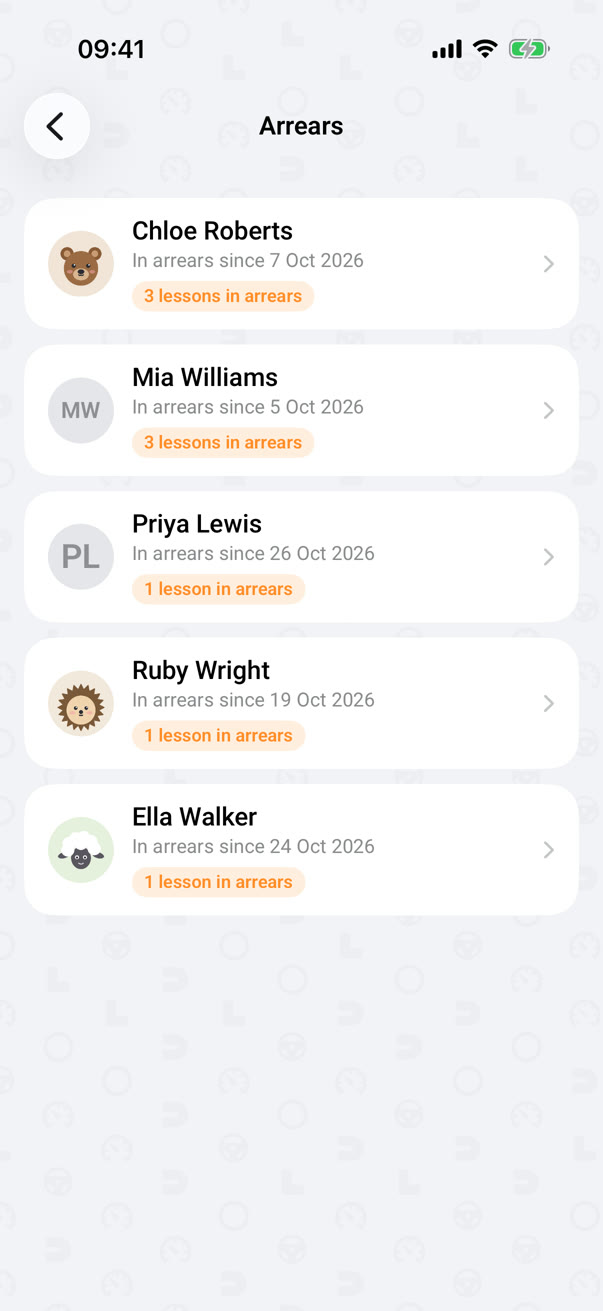Screen dimensions: 603x1311
Task: Select the Priya Lewis row
Action: pyautogui.click(x=301, y=556)
